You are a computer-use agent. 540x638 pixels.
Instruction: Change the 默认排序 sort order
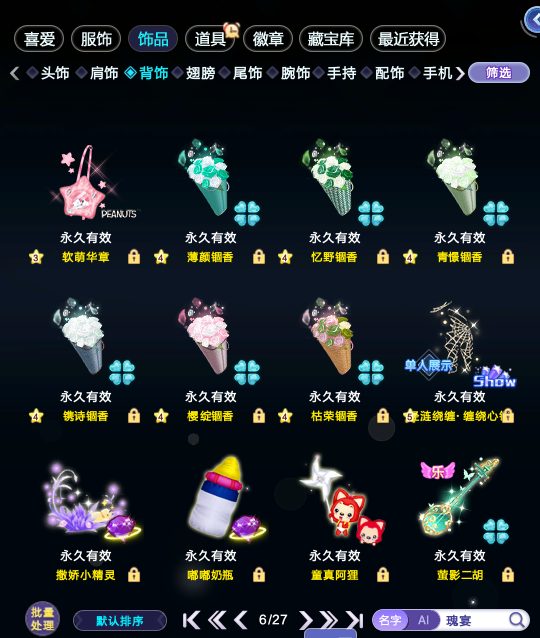[x=120, y=621]
